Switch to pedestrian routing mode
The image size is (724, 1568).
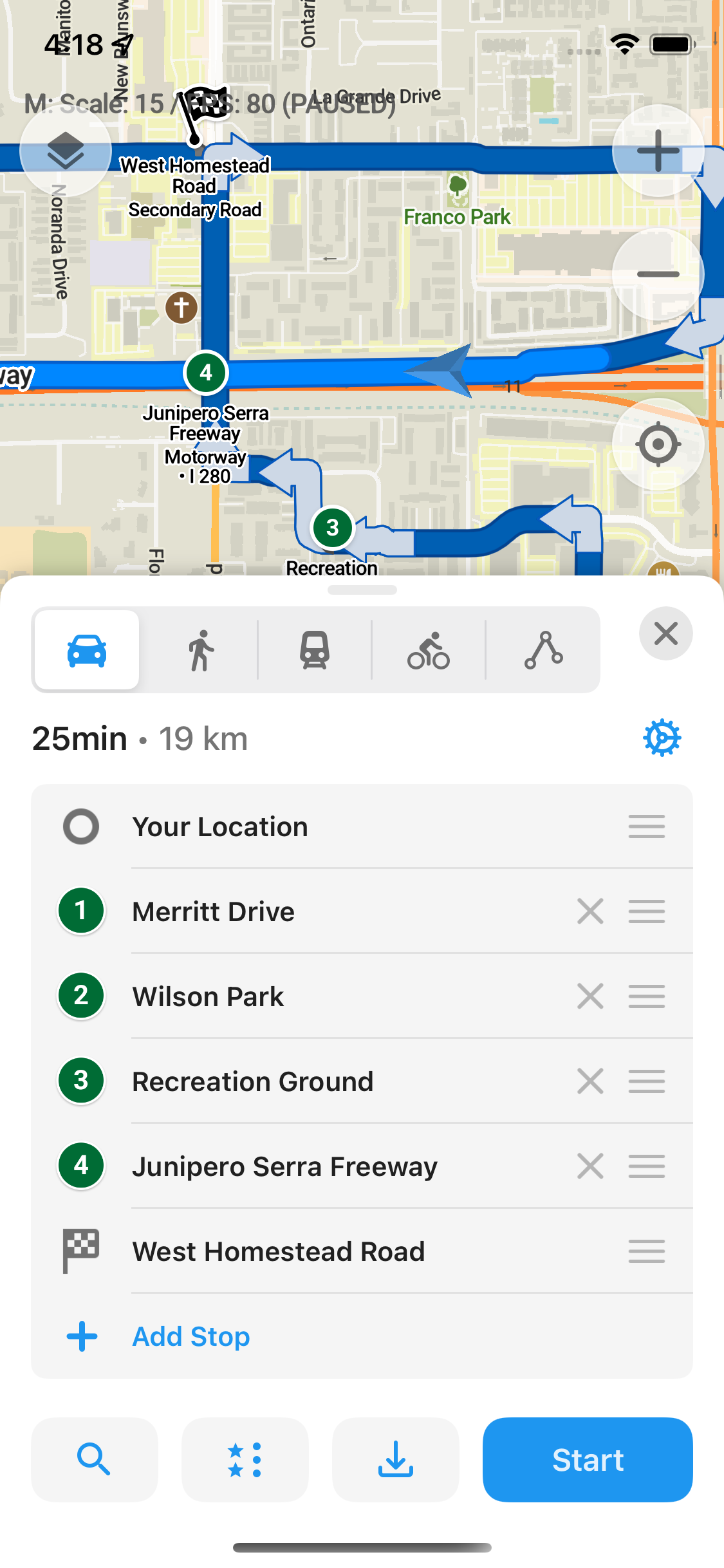click(x=201, y=650)
